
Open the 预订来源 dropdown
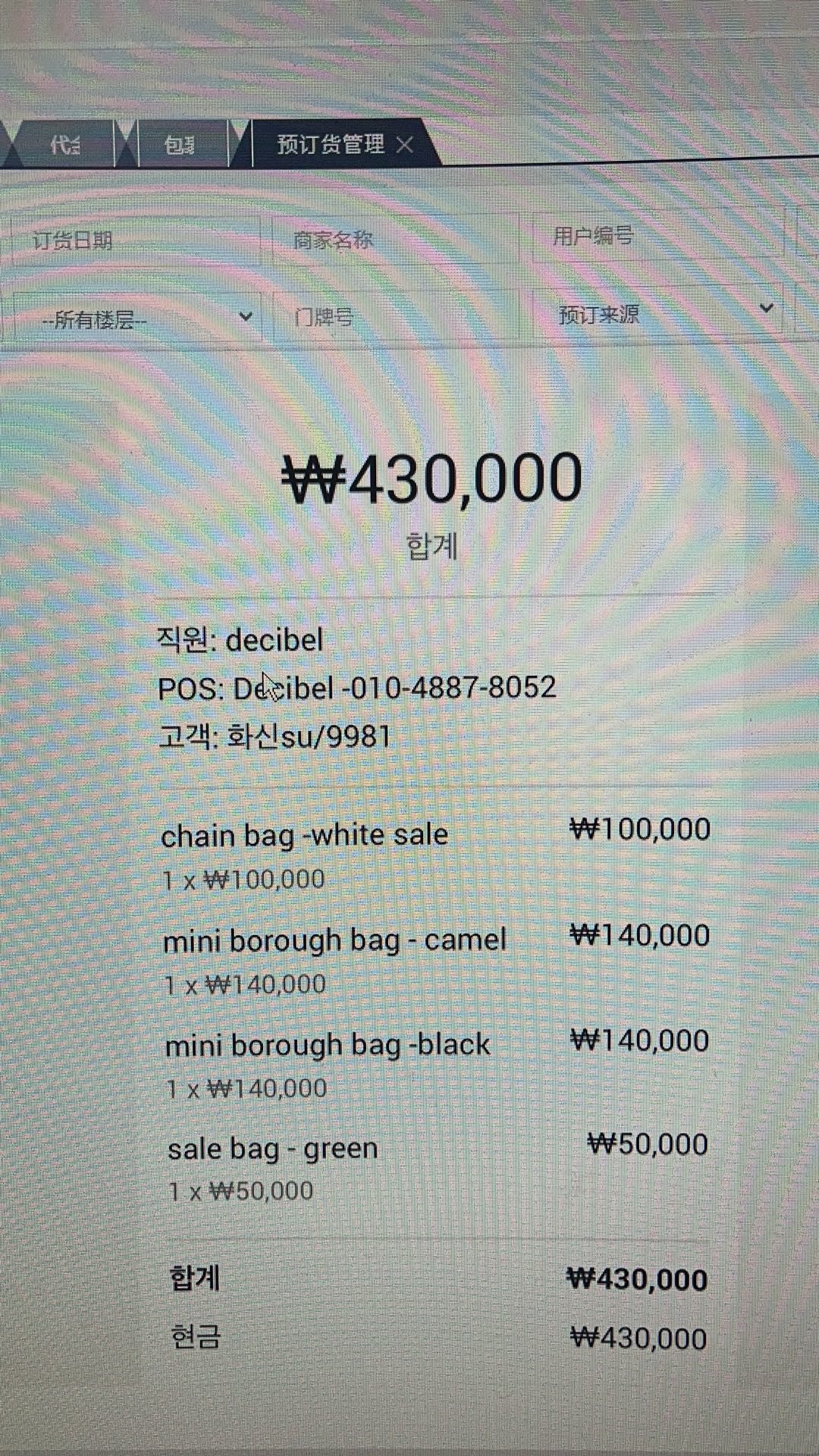658,312
